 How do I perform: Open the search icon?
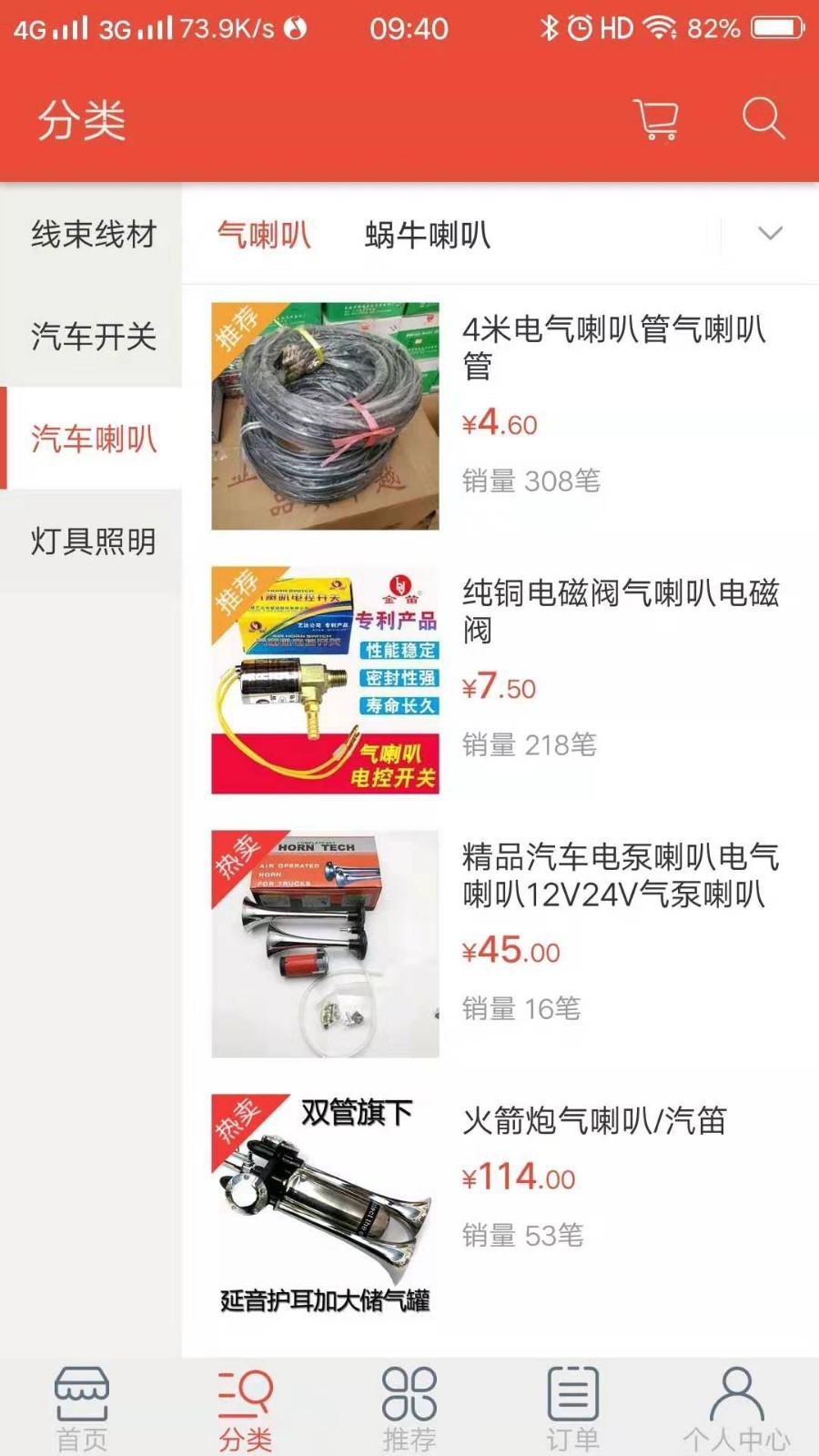coord(763,118)
